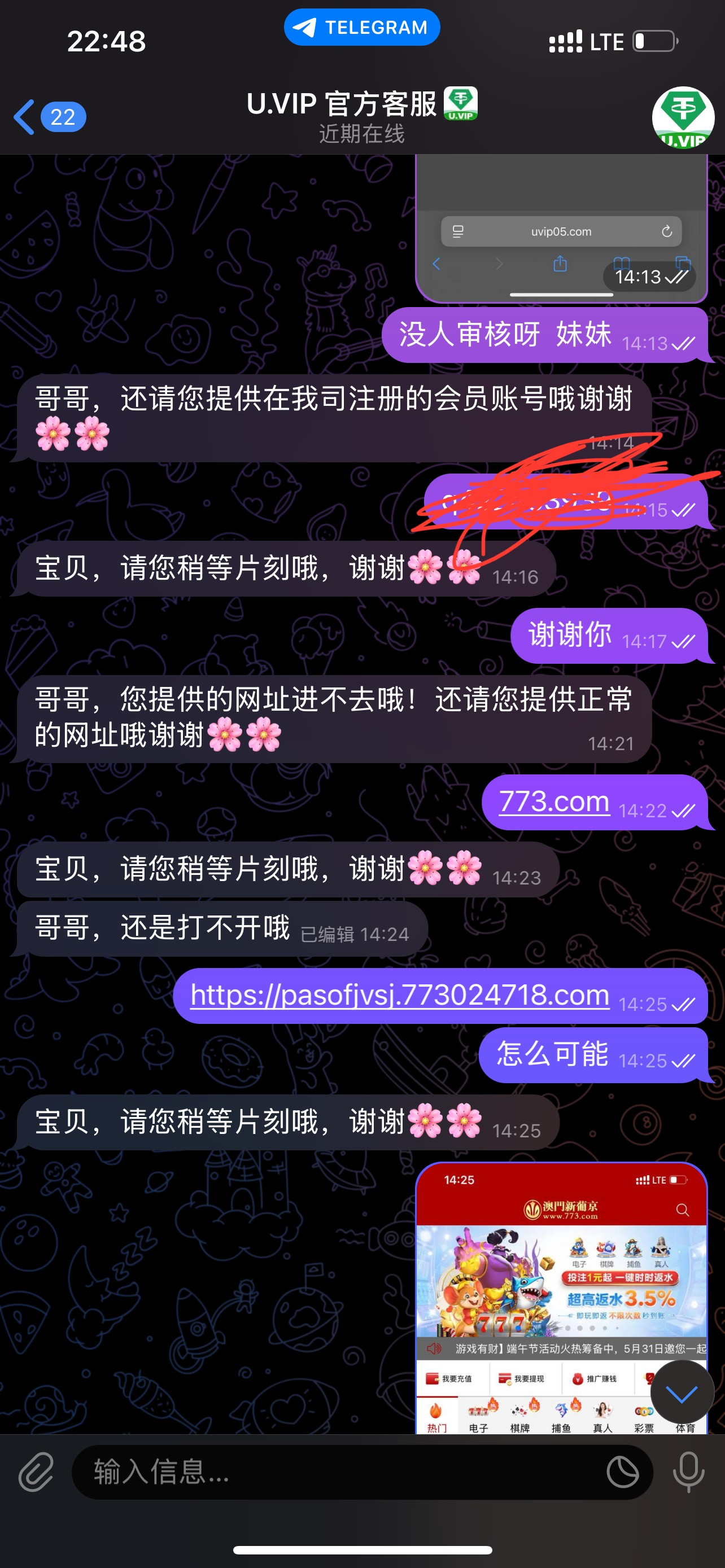The height and width of the screenshot is (1568, 725).
Task: Attach a file with the paperclip
Action: pos(37,1472)
